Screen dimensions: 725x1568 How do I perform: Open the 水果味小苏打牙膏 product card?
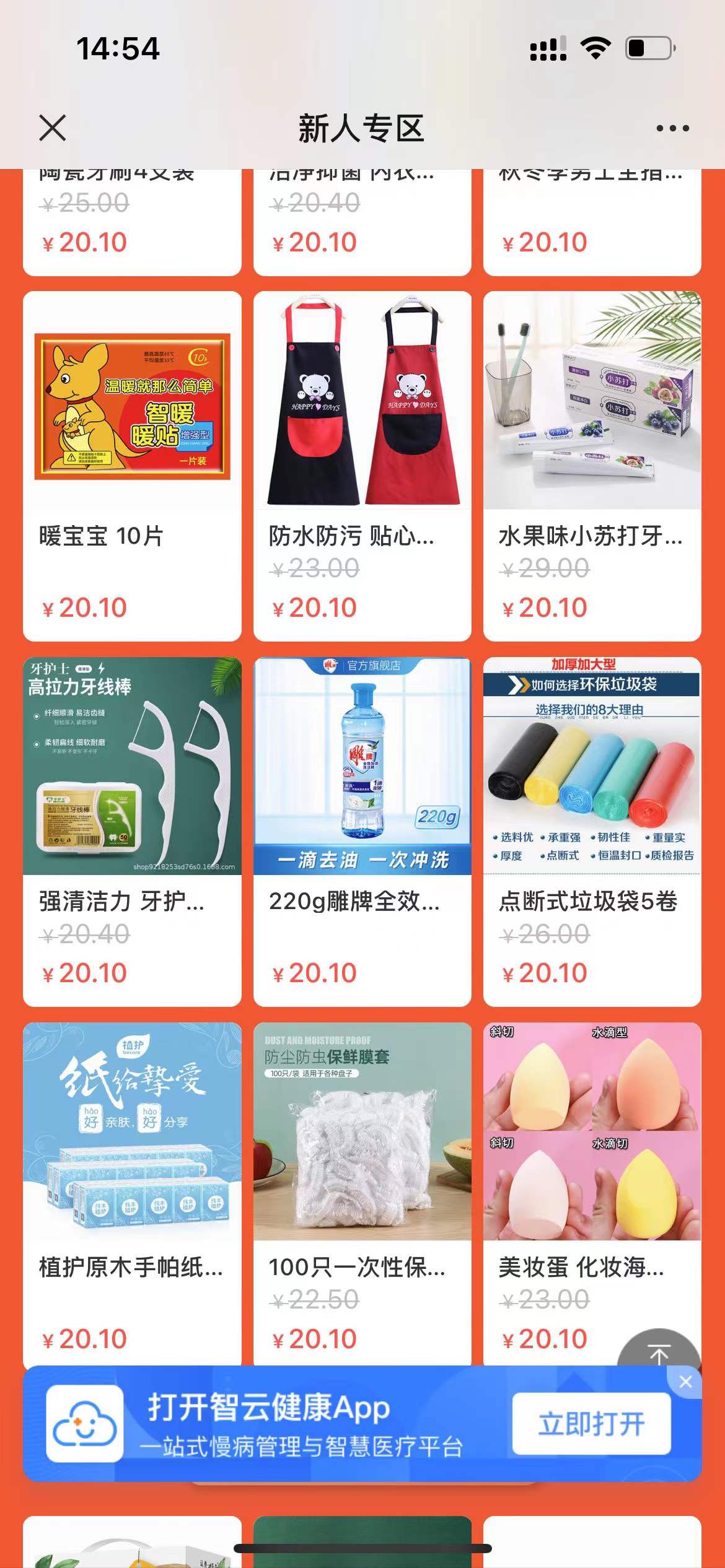click(x=592, y=466)
